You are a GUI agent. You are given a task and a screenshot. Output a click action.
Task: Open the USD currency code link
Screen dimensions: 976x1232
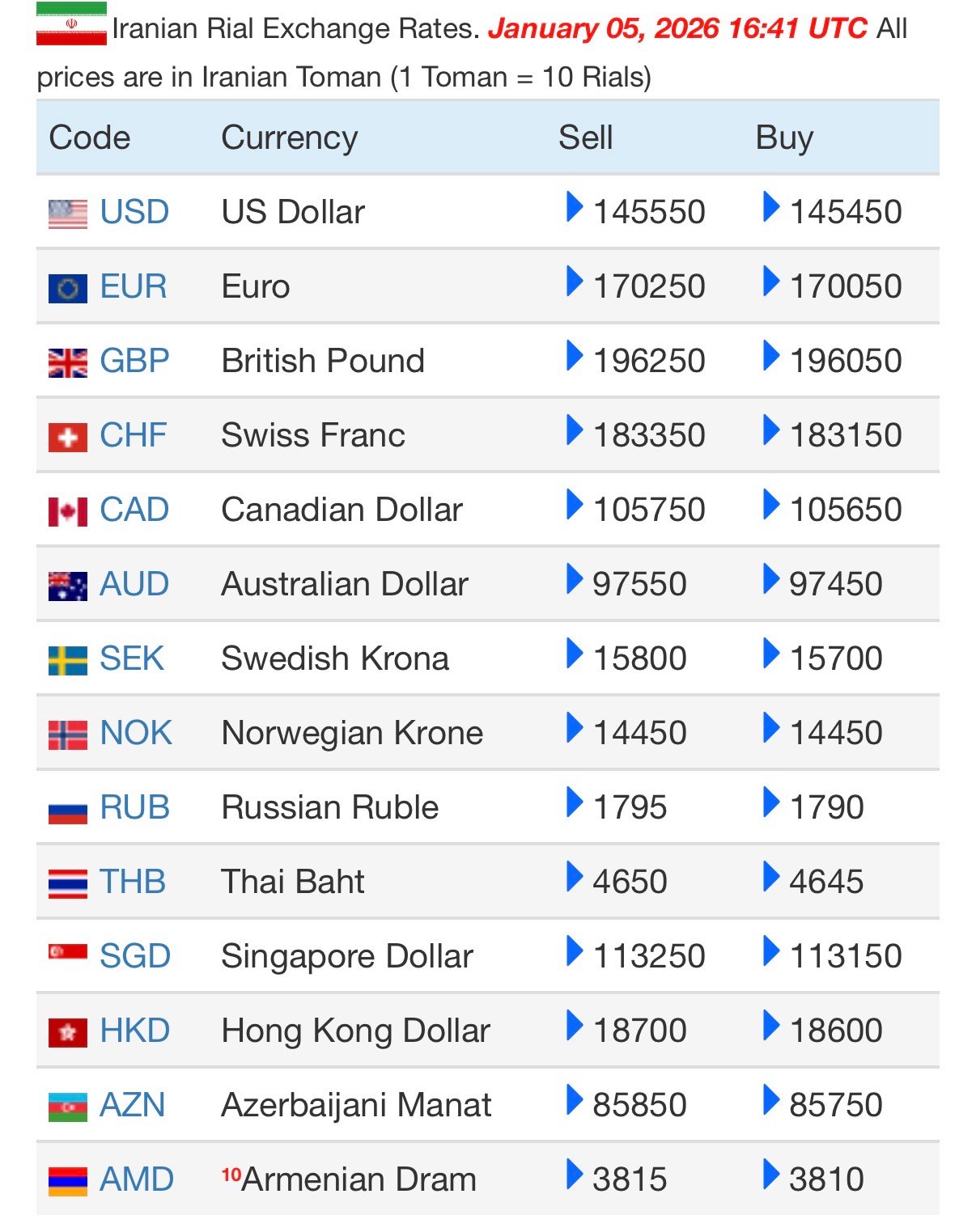pos(134,212)
